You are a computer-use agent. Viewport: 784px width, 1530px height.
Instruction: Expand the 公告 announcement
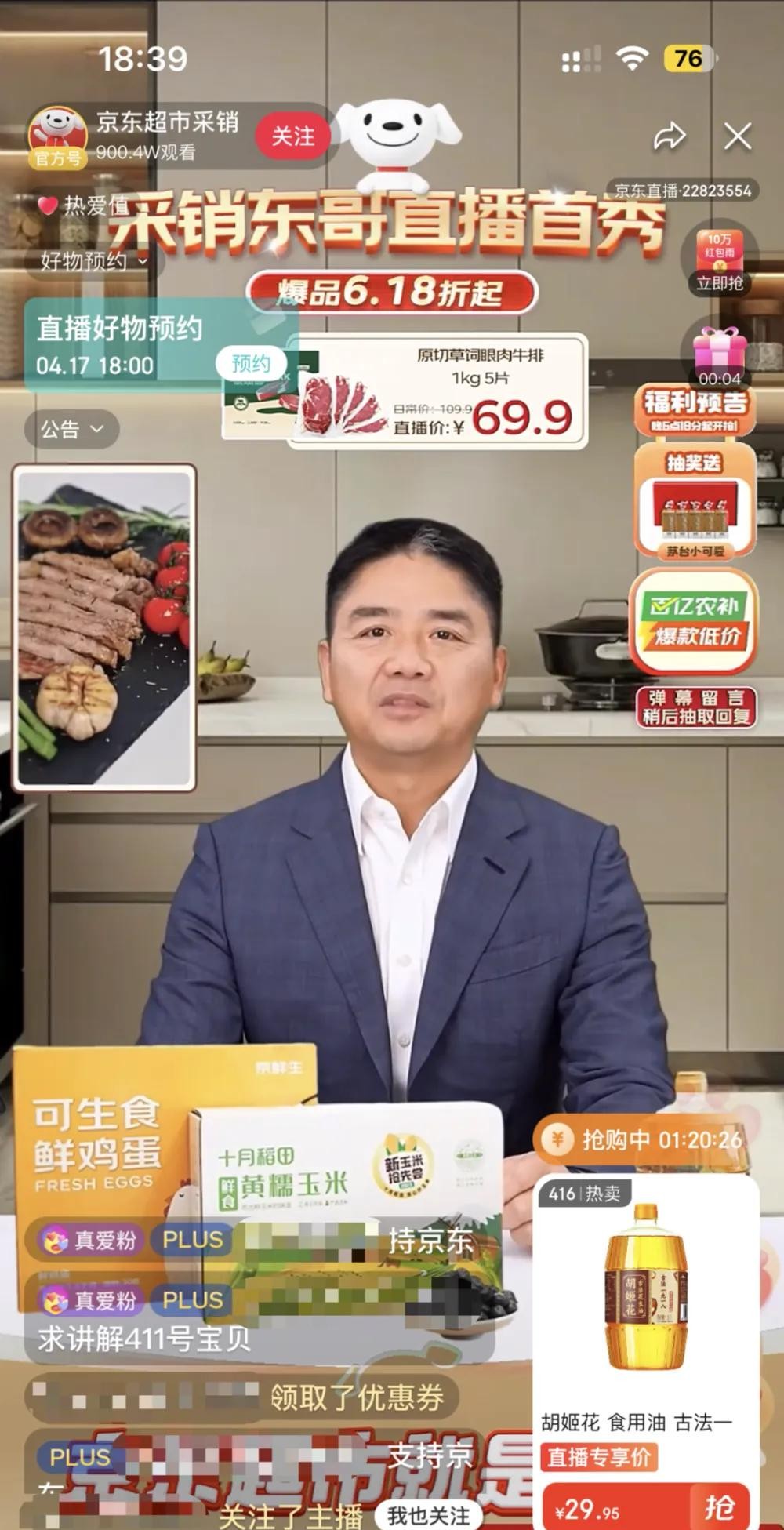tap(71, 429)
